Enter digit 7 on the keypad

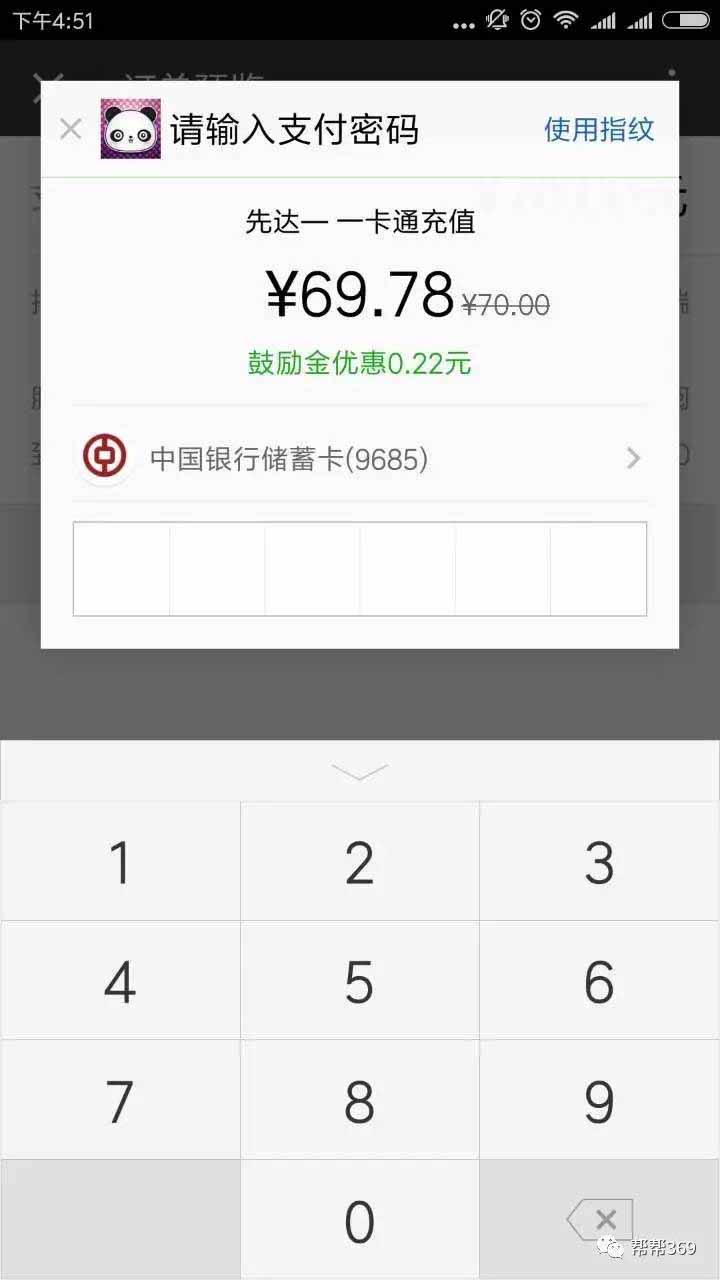click(120, 1101)
